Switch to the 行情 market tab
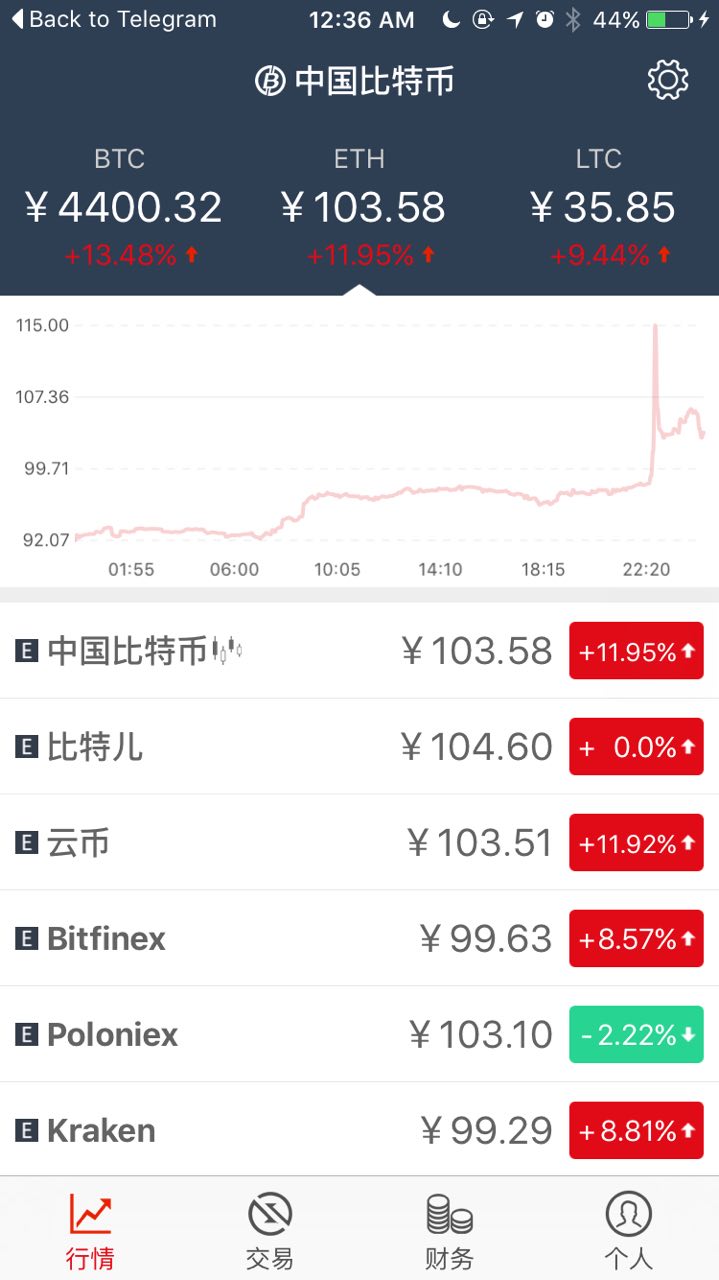Image resolution: width=719 pixels, height=1280 pixels. click(90, 1230)
